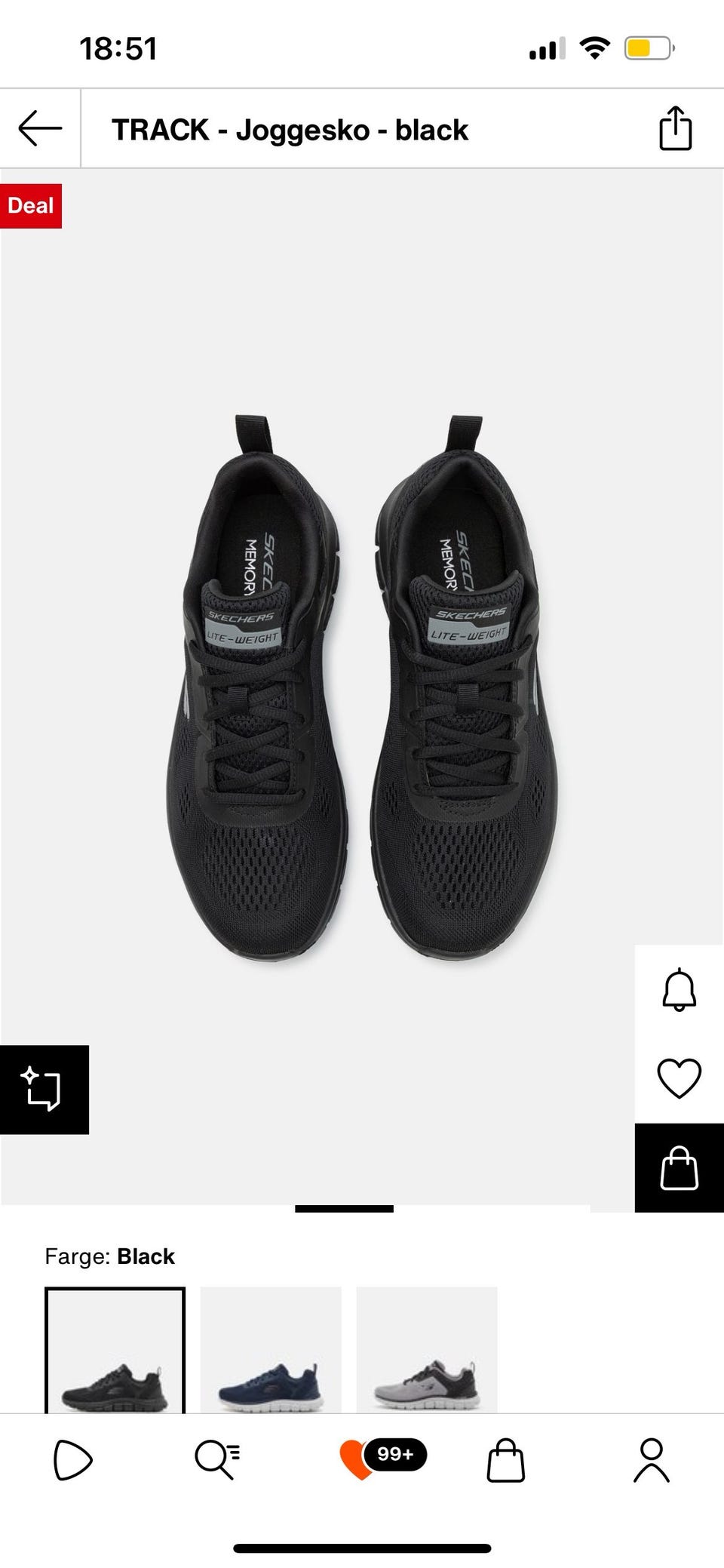The image size is (724, 1568).
Task: Select the navy blue colour variant
Action: coord(271,1349)
